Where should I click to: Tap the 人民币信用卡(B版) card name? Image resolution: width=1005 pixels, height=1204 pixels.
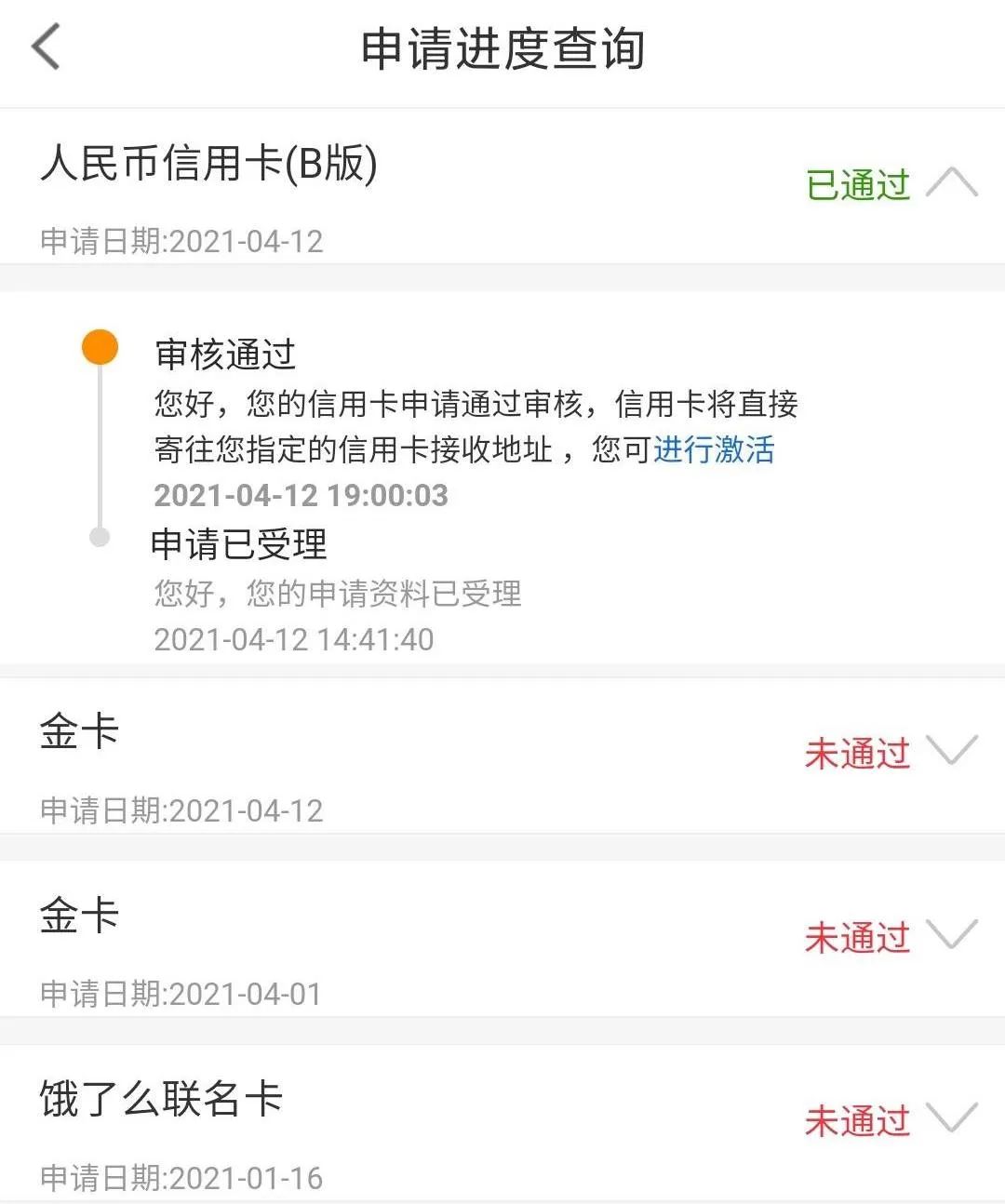point(209,166)
